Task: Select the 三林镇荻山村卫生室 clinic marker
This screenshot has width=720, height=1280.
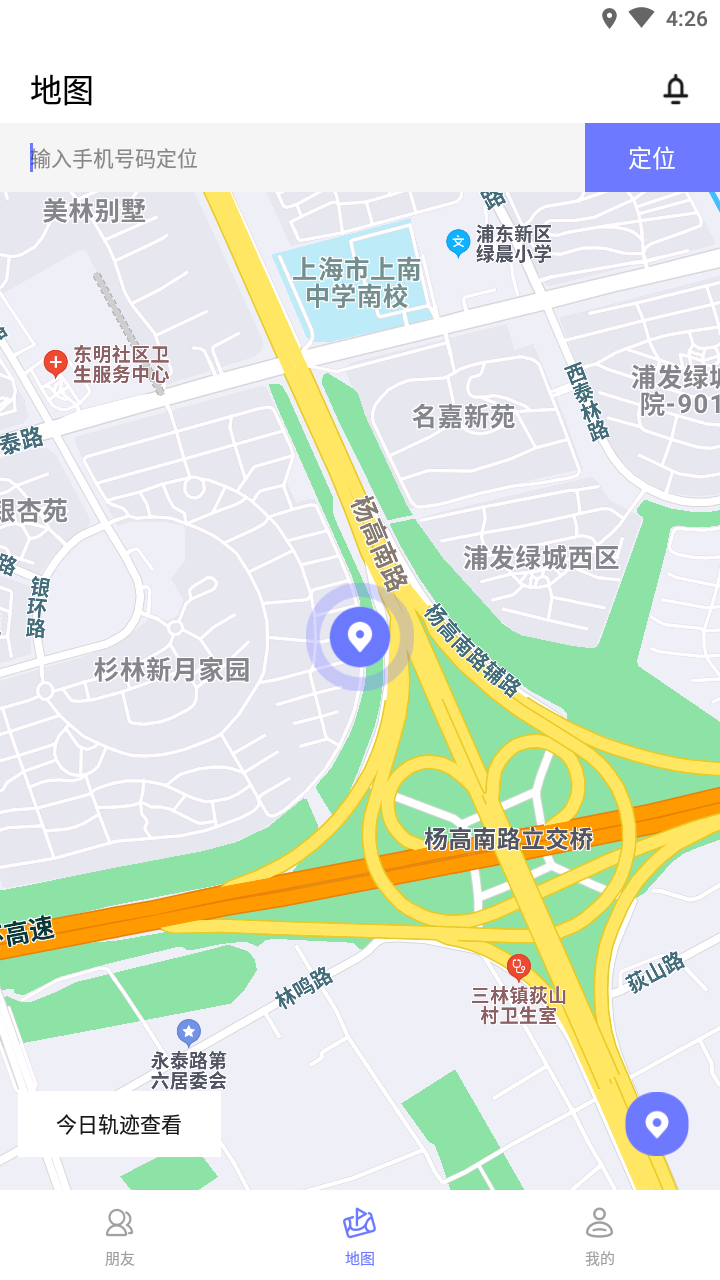Action: coord(519,966)
